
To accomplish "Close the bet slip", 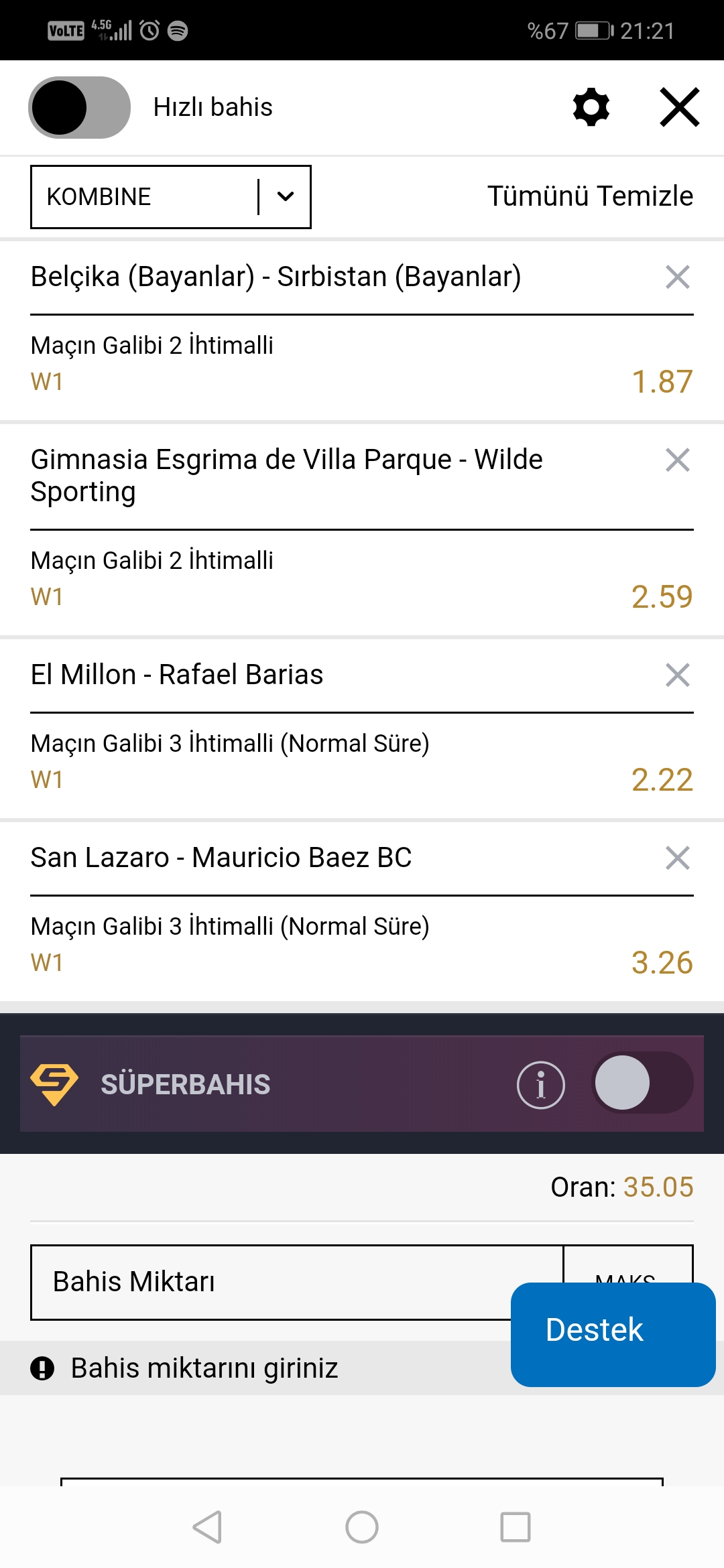I will click(680, 107).
